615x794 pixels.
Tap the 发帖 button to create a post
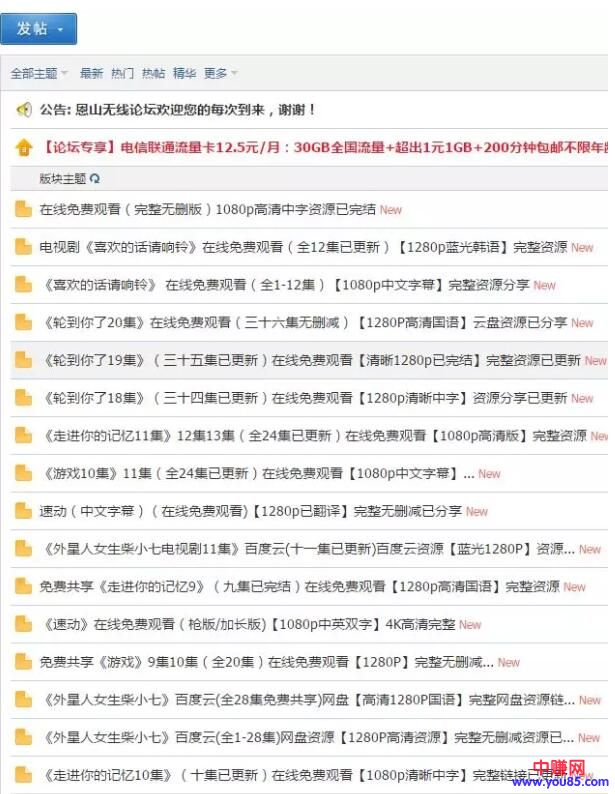pyautogui.click(x=38, y=29)
